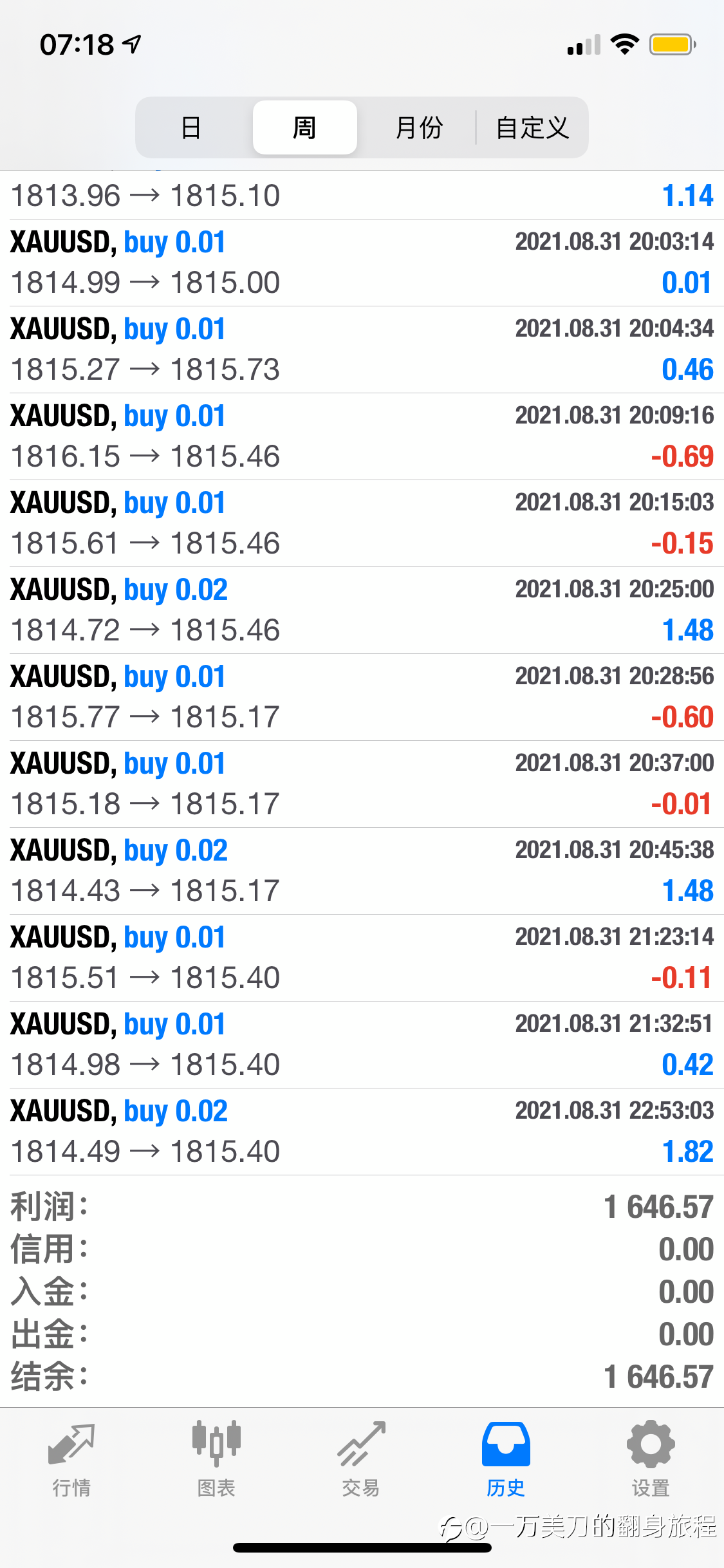Open the XAUUSD trade closed at 20:03:14
Screen dimensions: 724x1568
(x=362, y=263)
